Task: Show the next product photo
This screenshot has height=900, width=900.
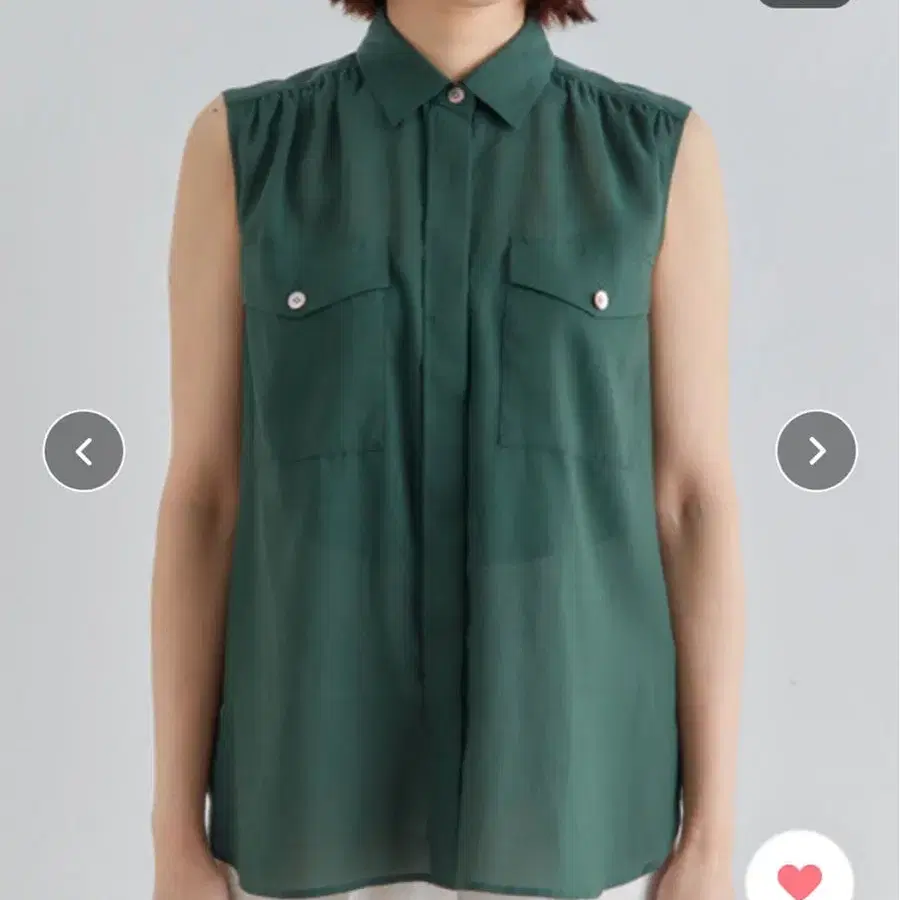Action: tap(816, 451)
